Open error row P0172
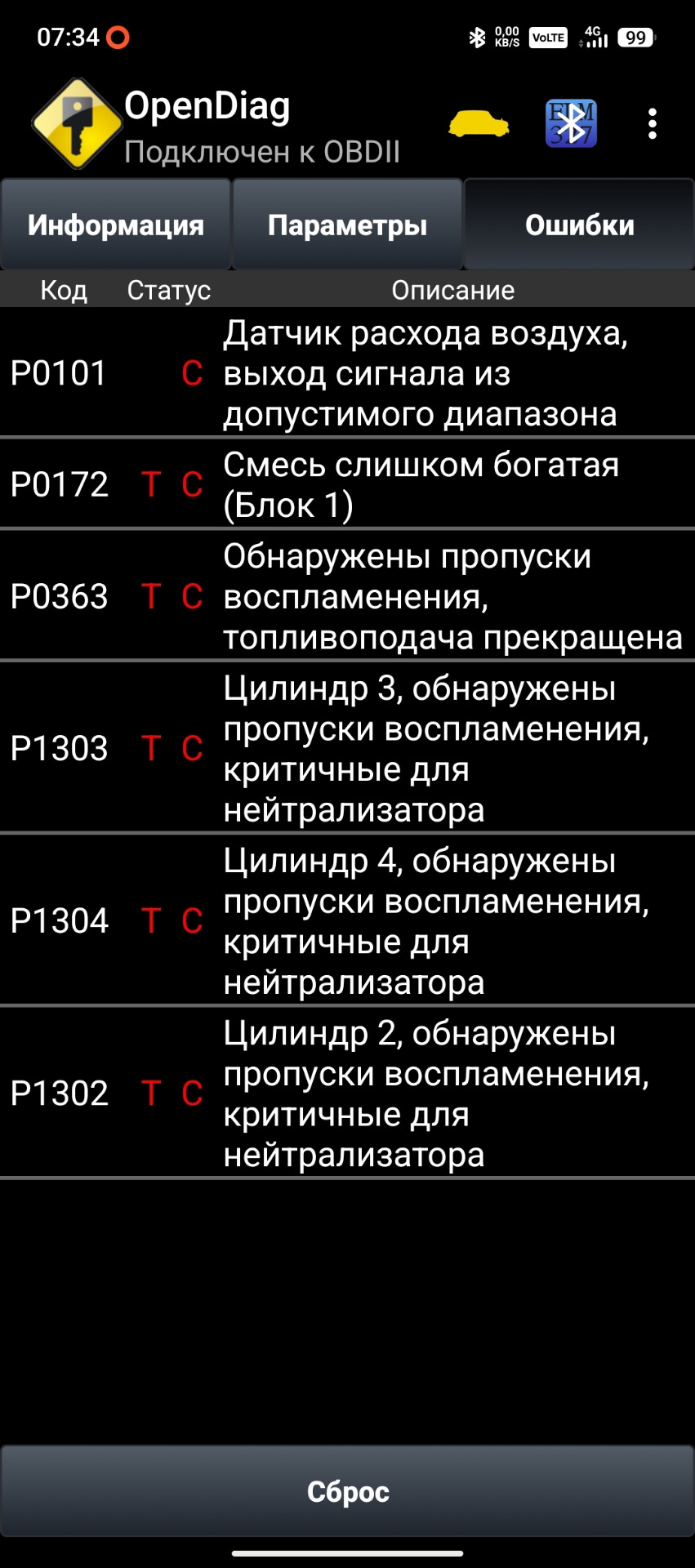This screenshot has width=695, height=1568. coord(347,484)
